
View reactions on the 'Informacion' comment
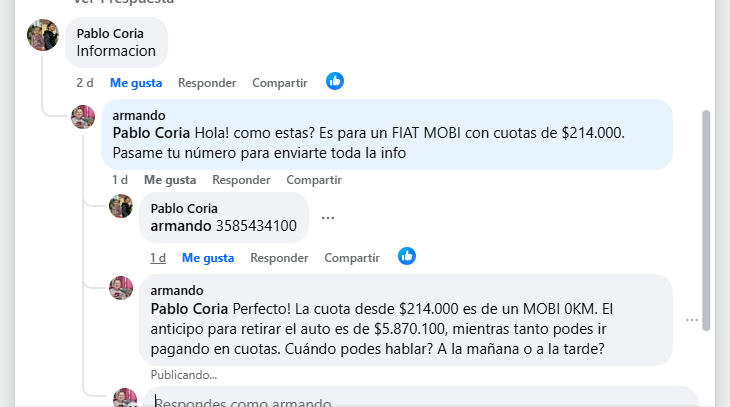(335, 81)
